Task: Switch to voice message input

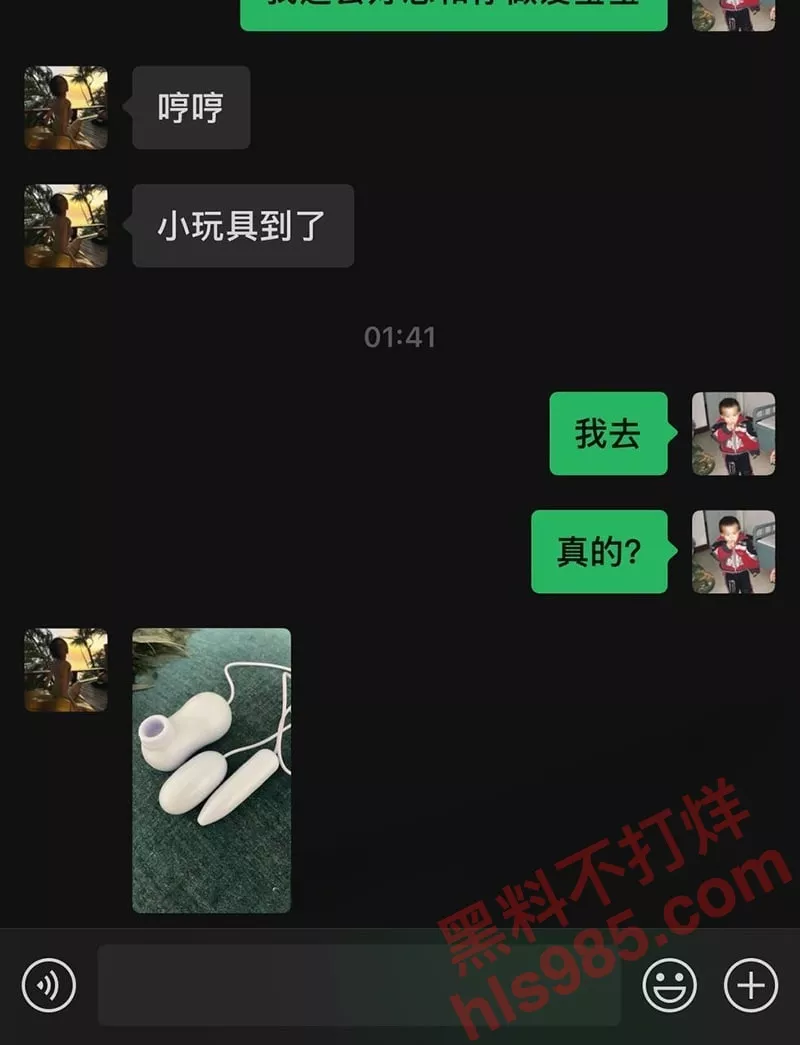Action: pyautogui.click(x=48, y=985)
